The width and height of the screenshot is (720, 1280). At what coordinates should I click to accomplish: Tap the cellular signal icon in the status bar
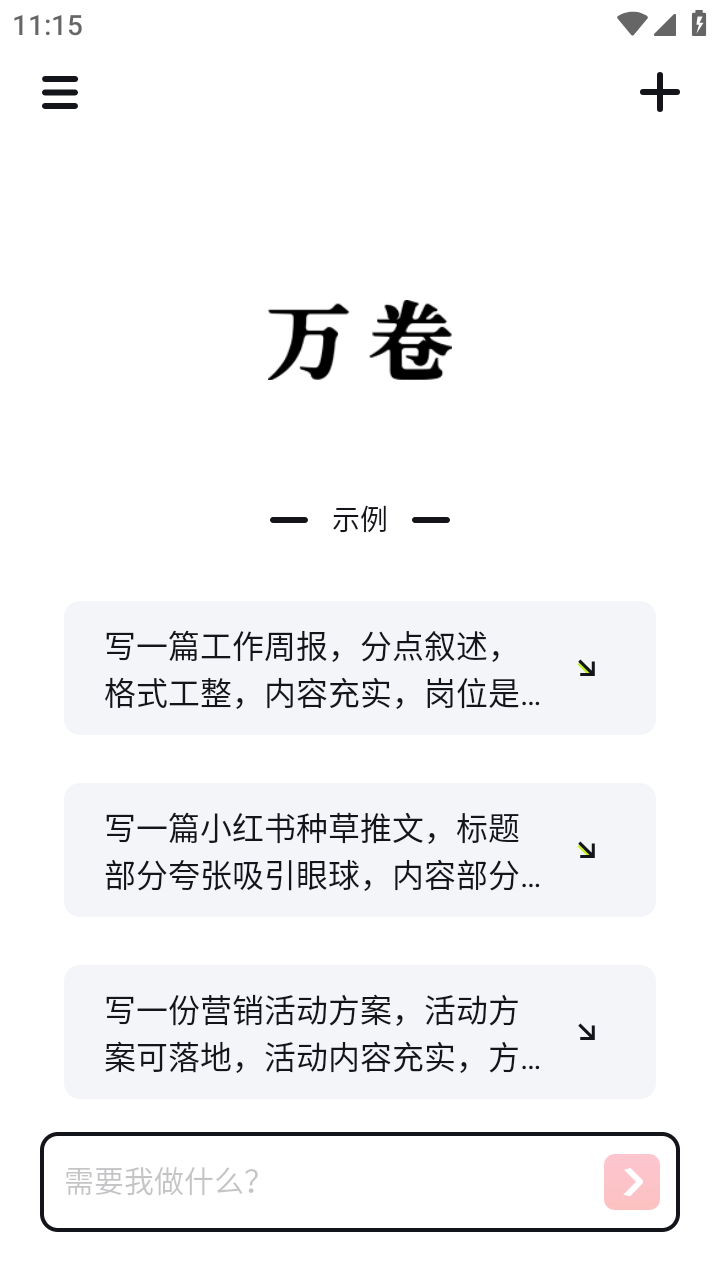point(666,22)
